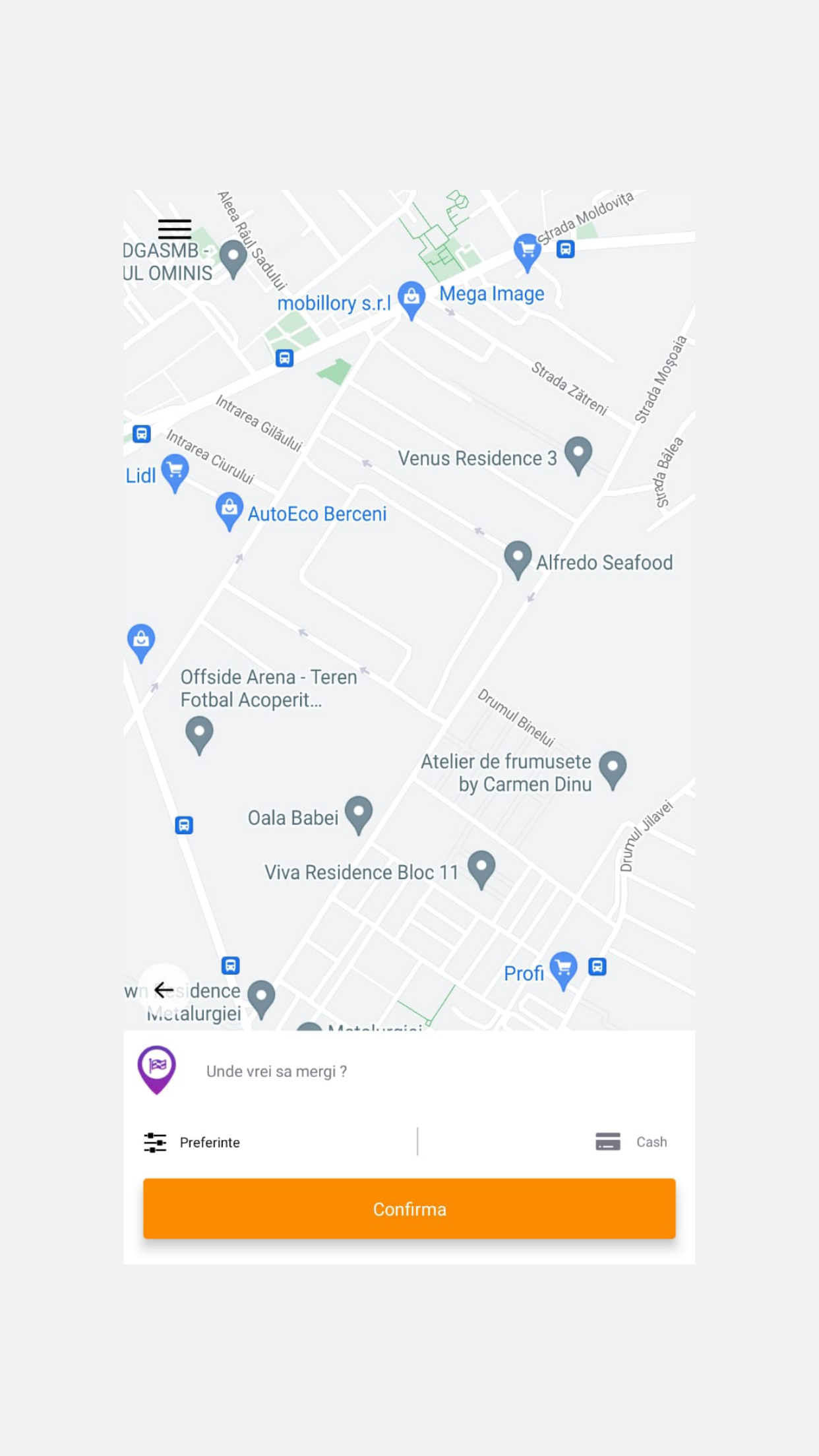Select Venus Residence 3 map pin
The width and height of the screenshot is (819, 1456).
coord(578,456)
